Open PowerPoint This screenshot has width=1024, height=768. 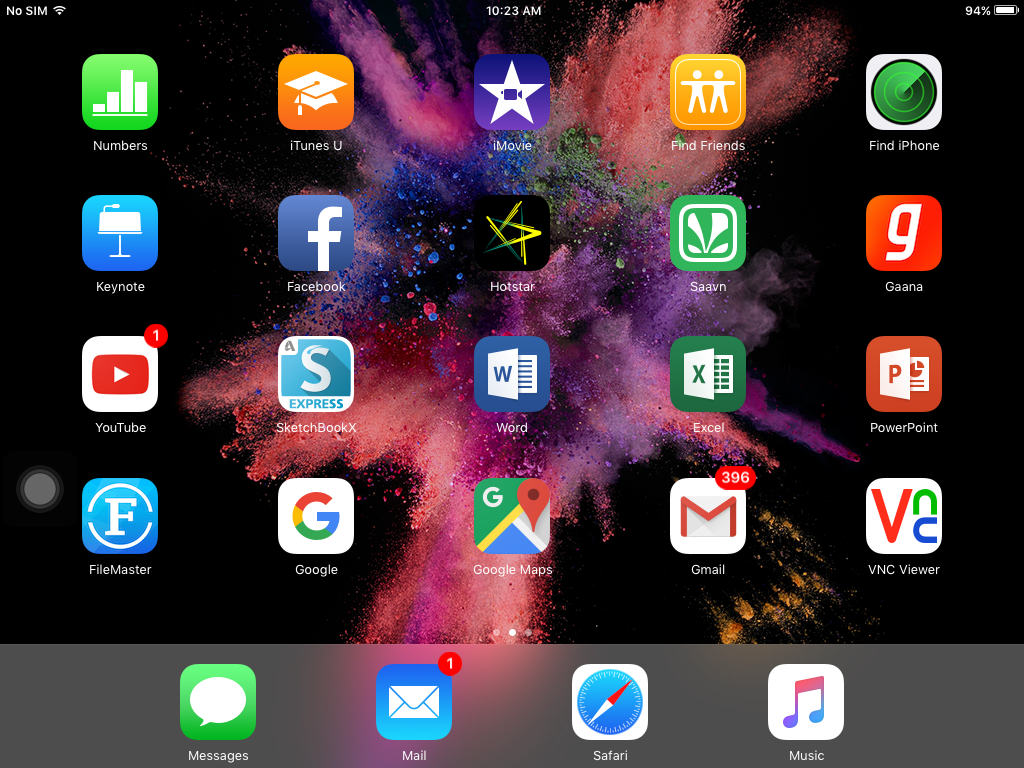coord(904,374)
